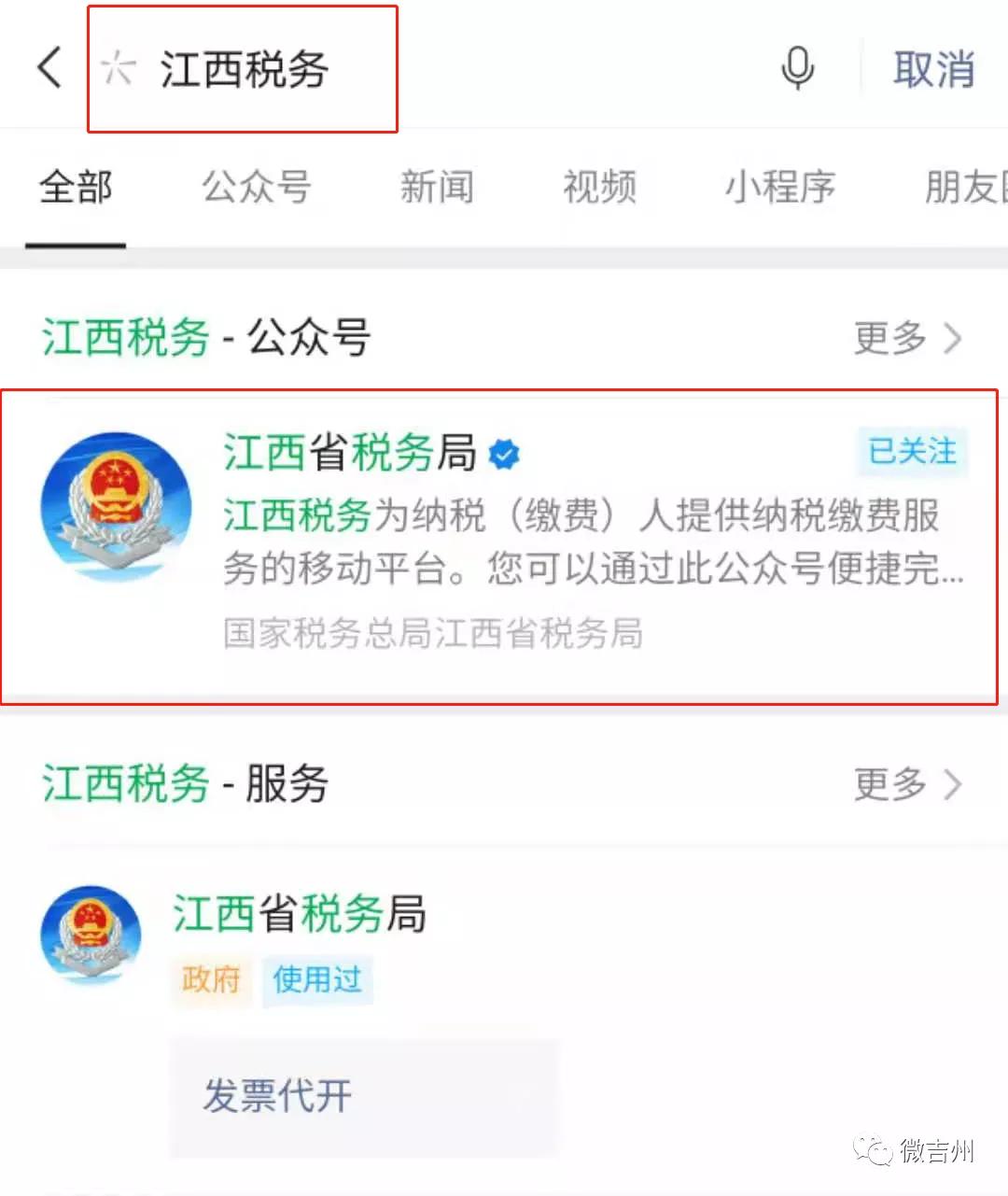Tap the 已关注 followed badge

912,452
